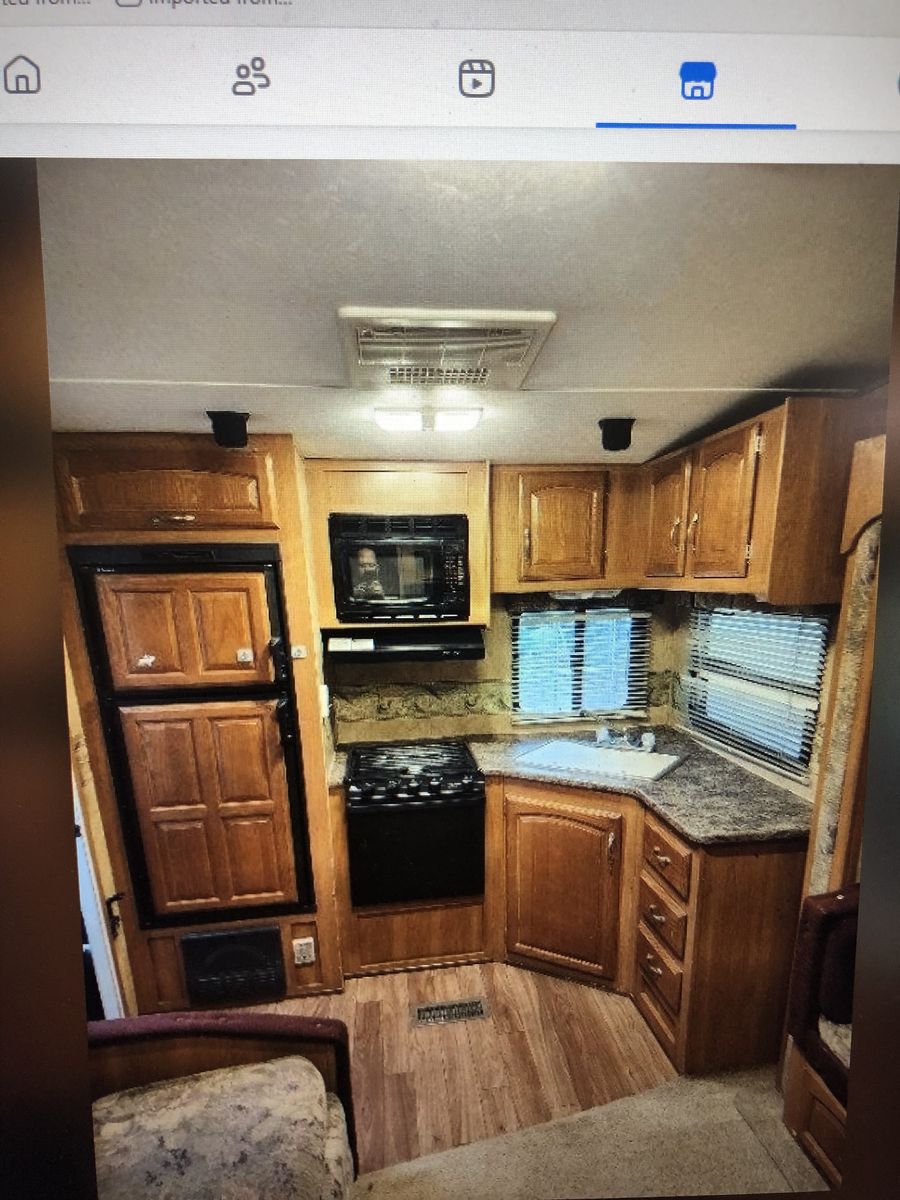The image size is (900, 1200).
Task: Open the Friends tab
Action: [250, 77]
